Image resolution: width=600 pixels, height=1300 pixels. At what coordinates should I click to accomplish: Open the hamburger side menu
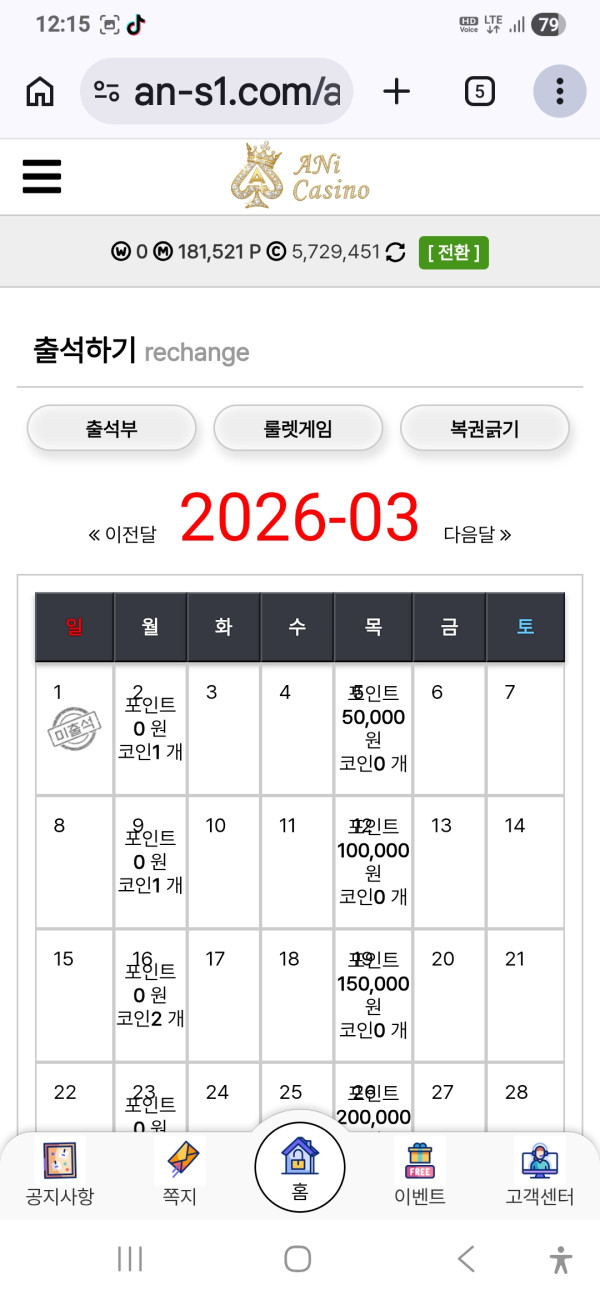coord(41,177)
